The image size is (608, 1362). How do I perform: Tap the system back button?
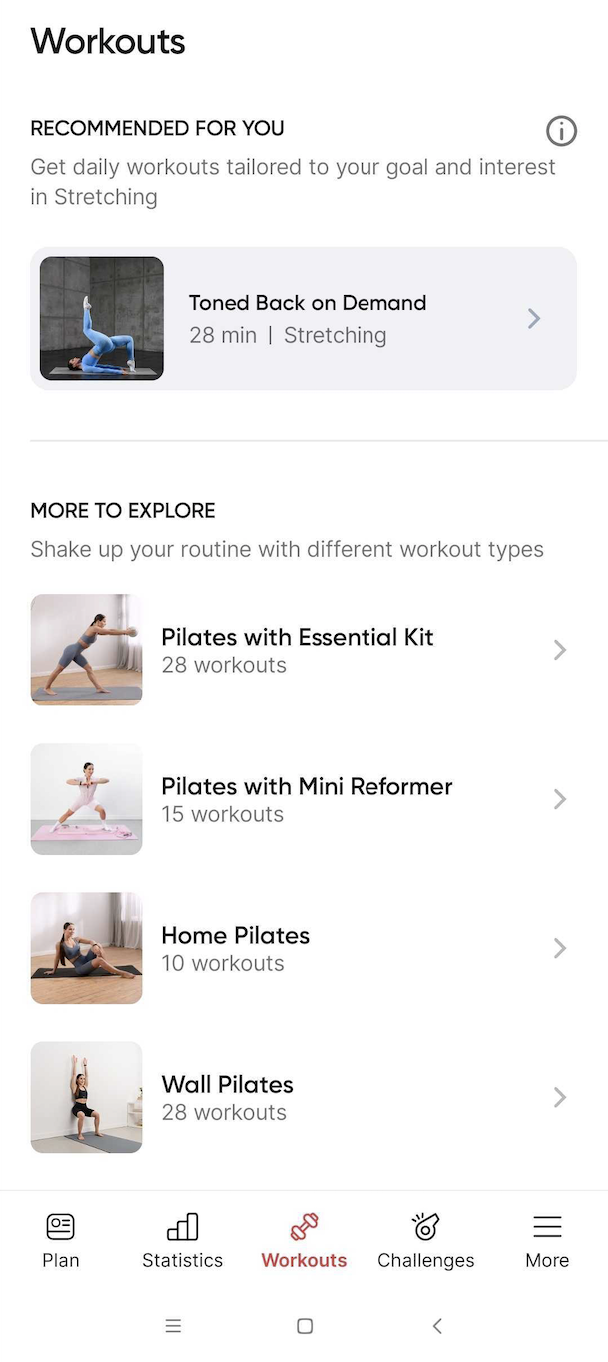tap(437, 1326)
